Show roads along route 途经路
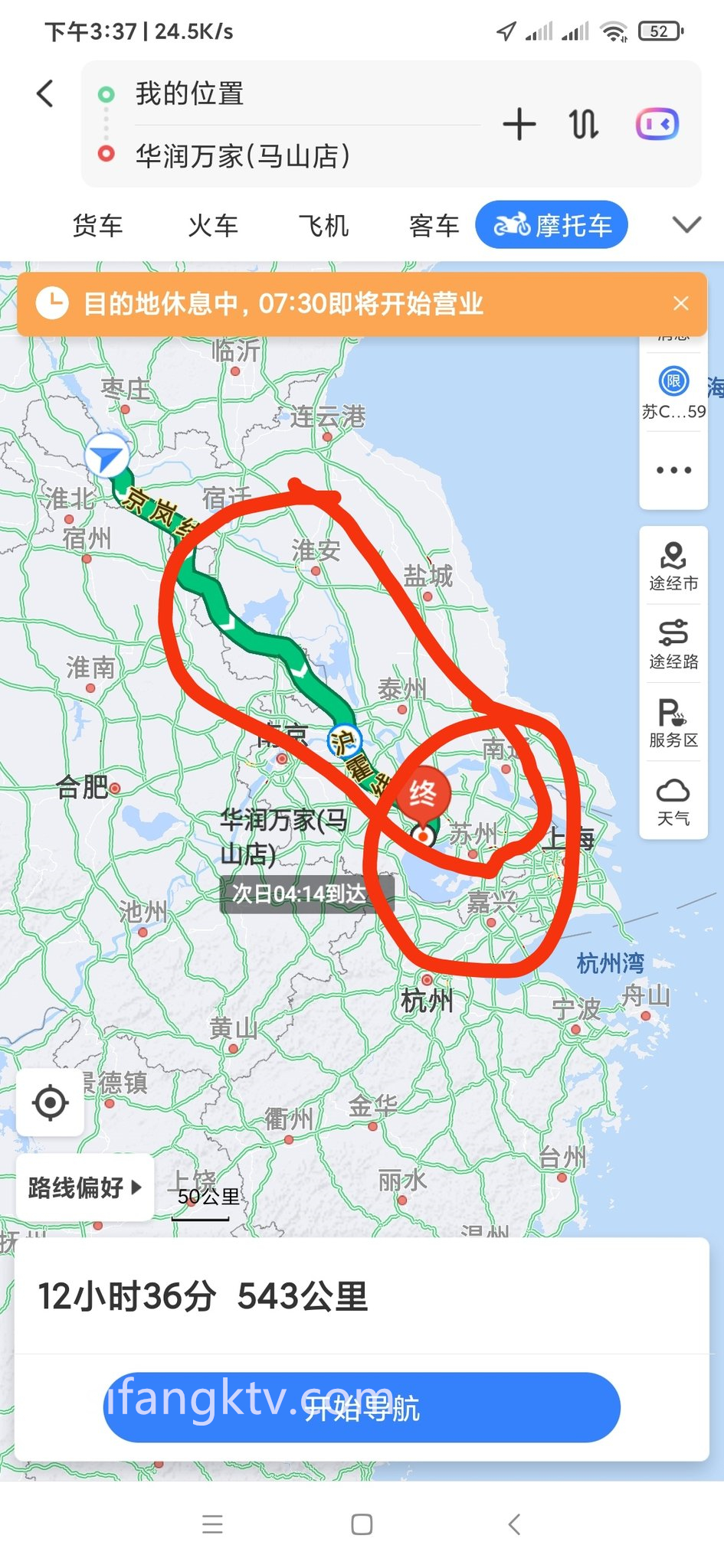 (673, 645)
